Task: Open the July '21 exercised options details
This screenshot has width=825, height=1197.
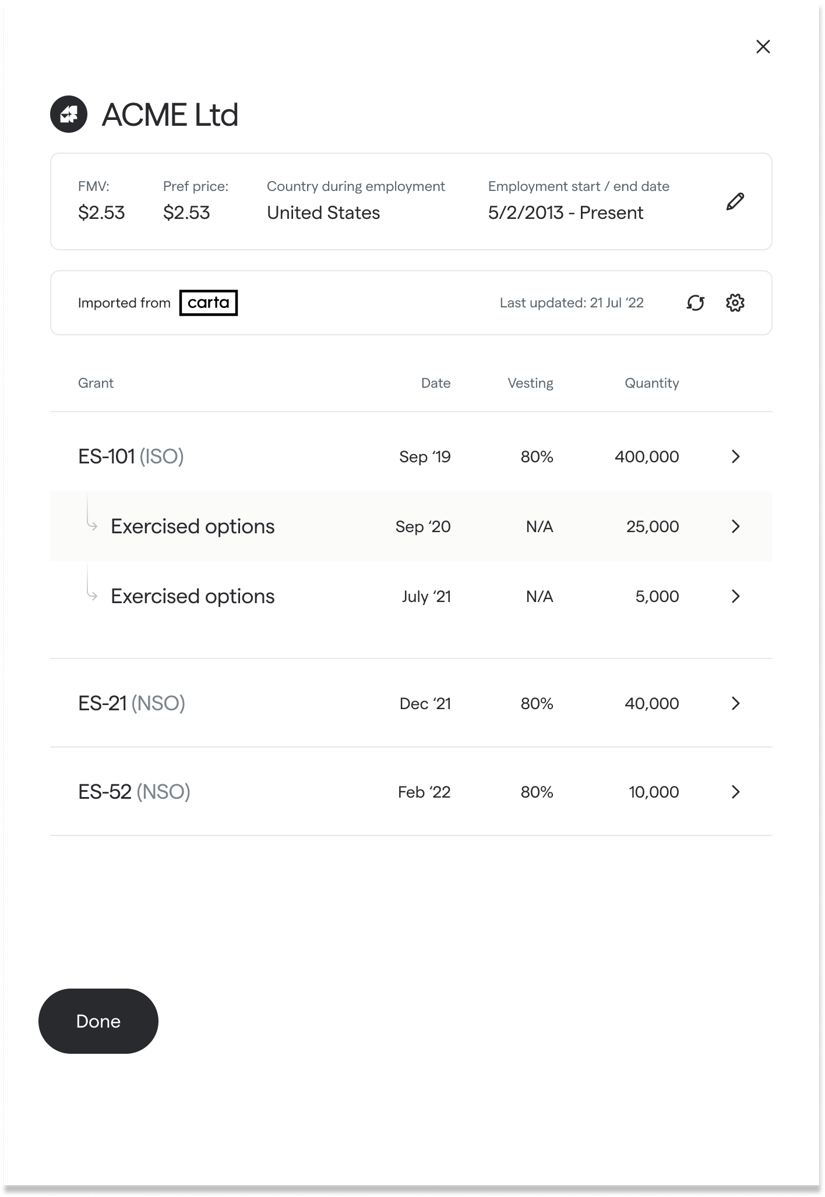Action: tap(735, 596)
